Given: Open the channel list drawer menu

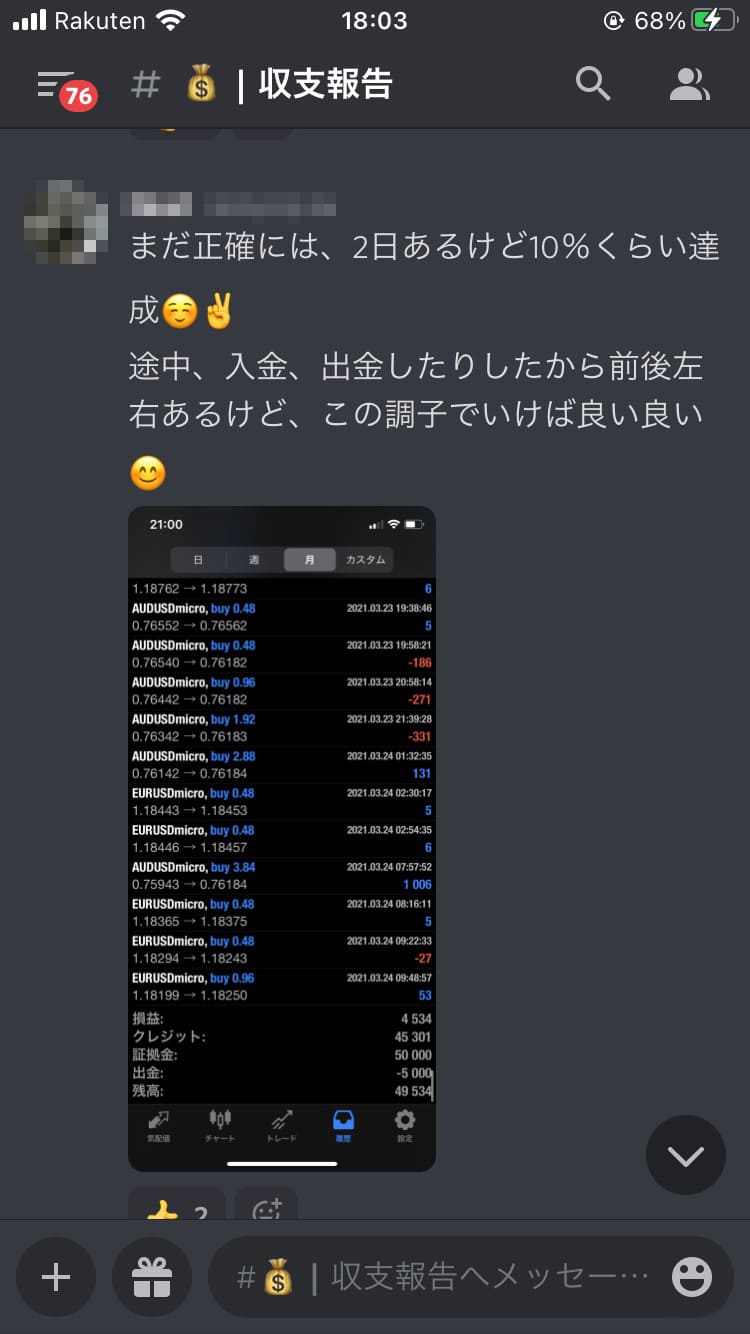Looking at the screenshot, I should click(57, 86).
